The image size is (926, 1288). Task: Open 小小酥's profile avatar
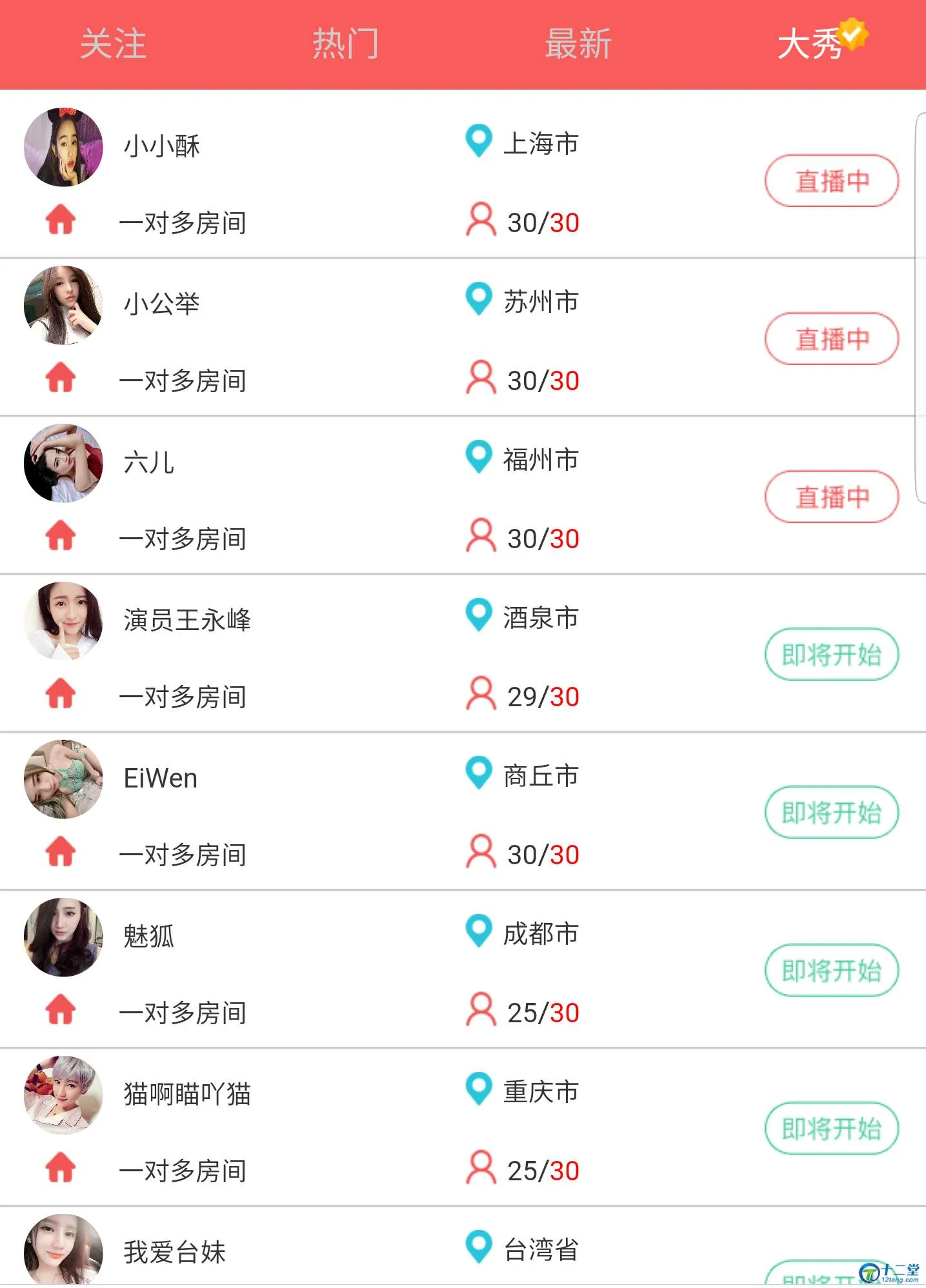click(x=63, y=147)
